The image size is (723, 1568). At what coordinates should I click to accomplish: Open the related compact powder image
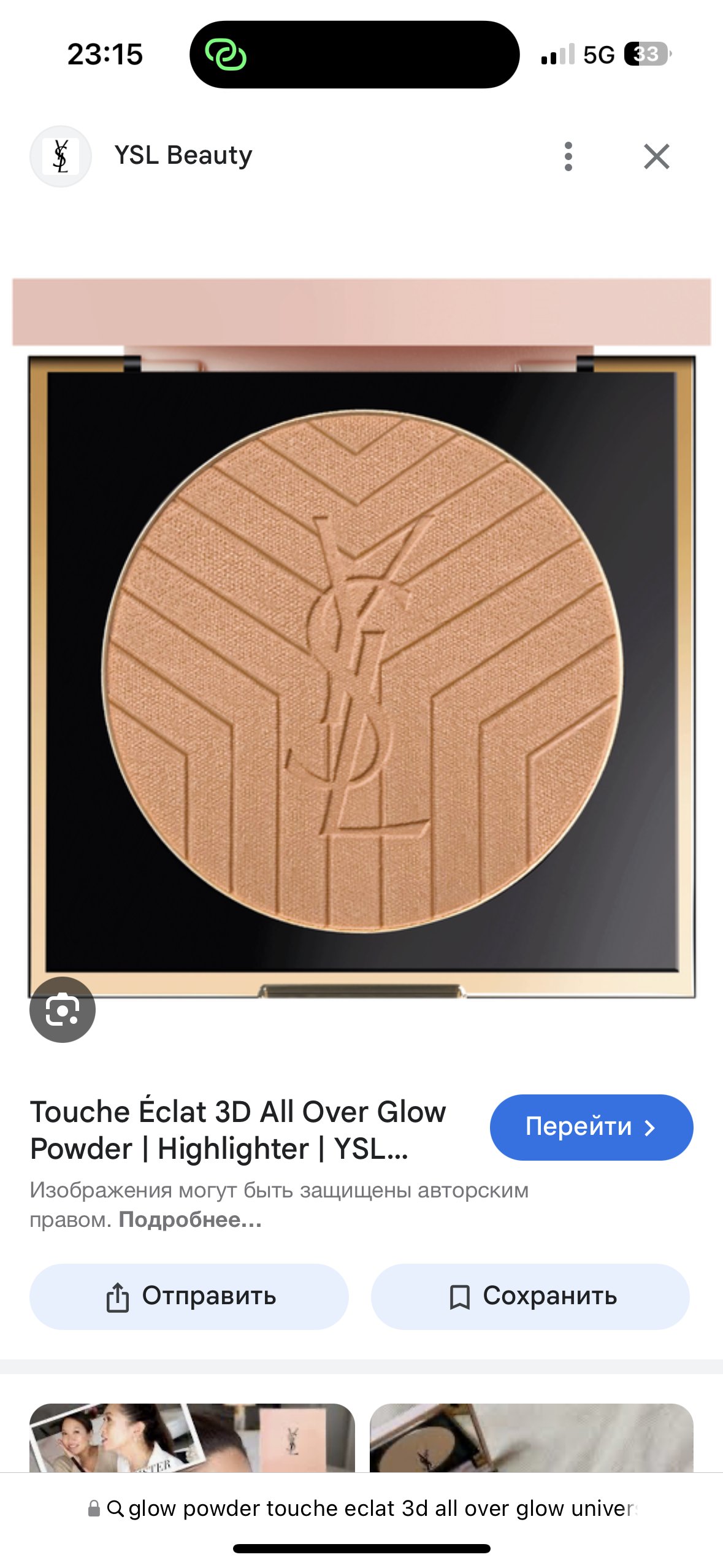coord(531,1437)
